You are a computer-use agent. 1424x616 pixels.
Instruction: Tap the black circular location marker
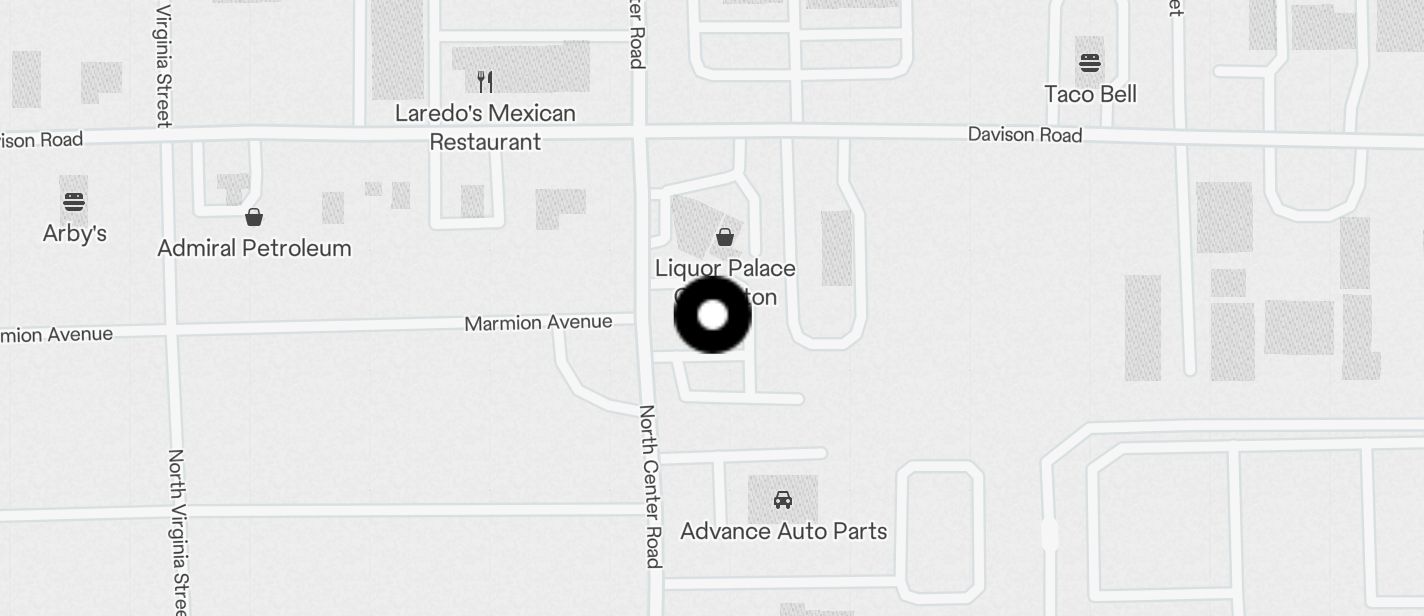[712, 315]
